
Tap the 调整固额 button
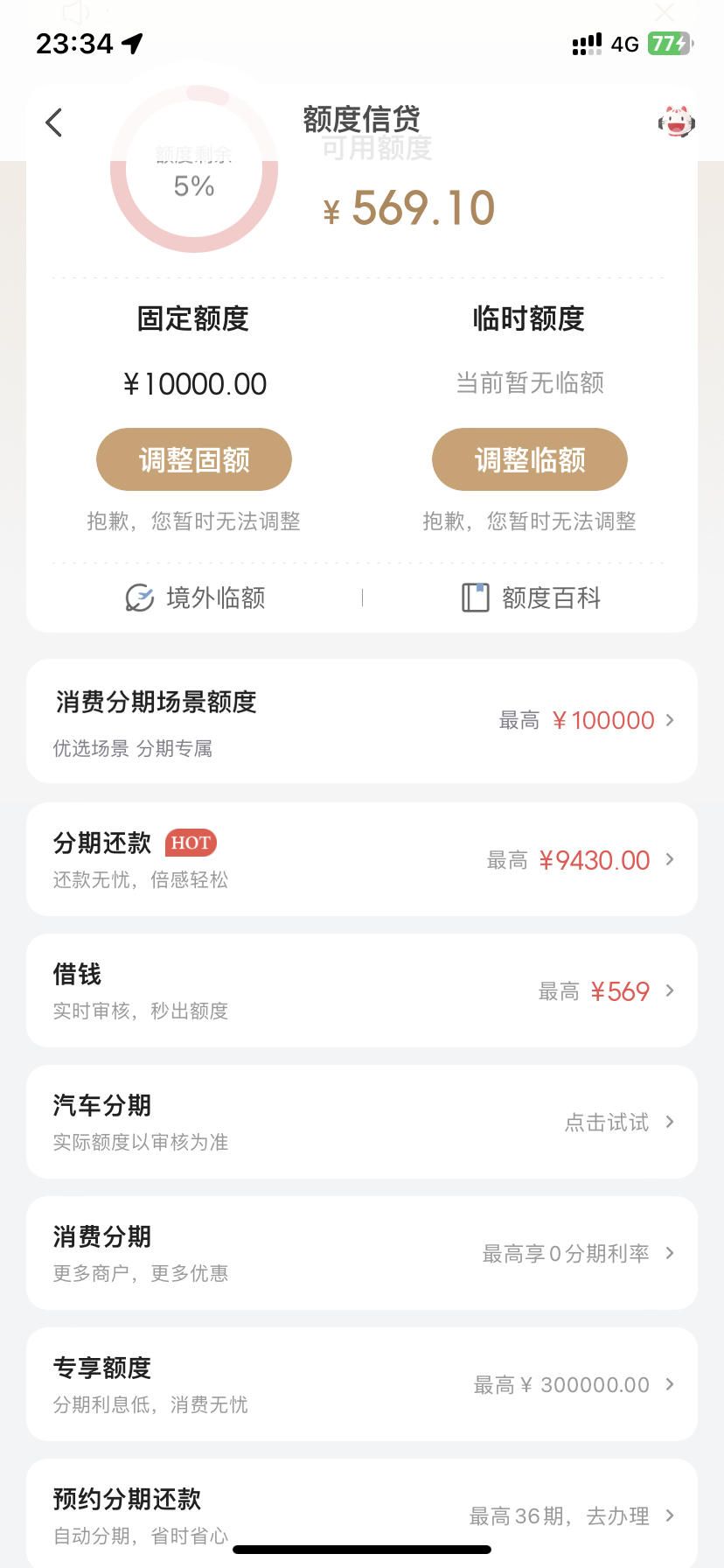coord(194,459)
